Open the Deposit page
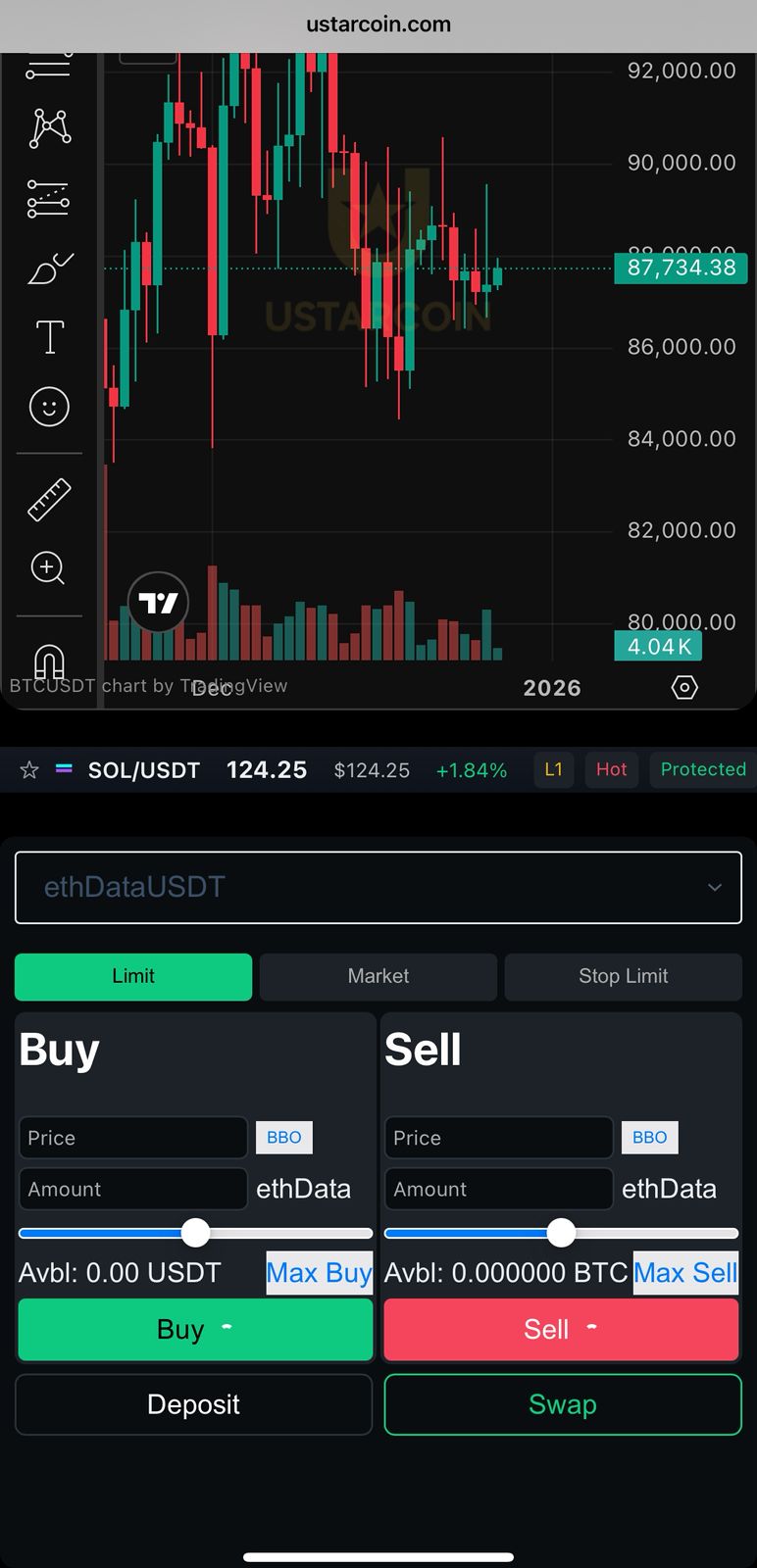Screen dimensions: 757x1568 point(193,1404)
